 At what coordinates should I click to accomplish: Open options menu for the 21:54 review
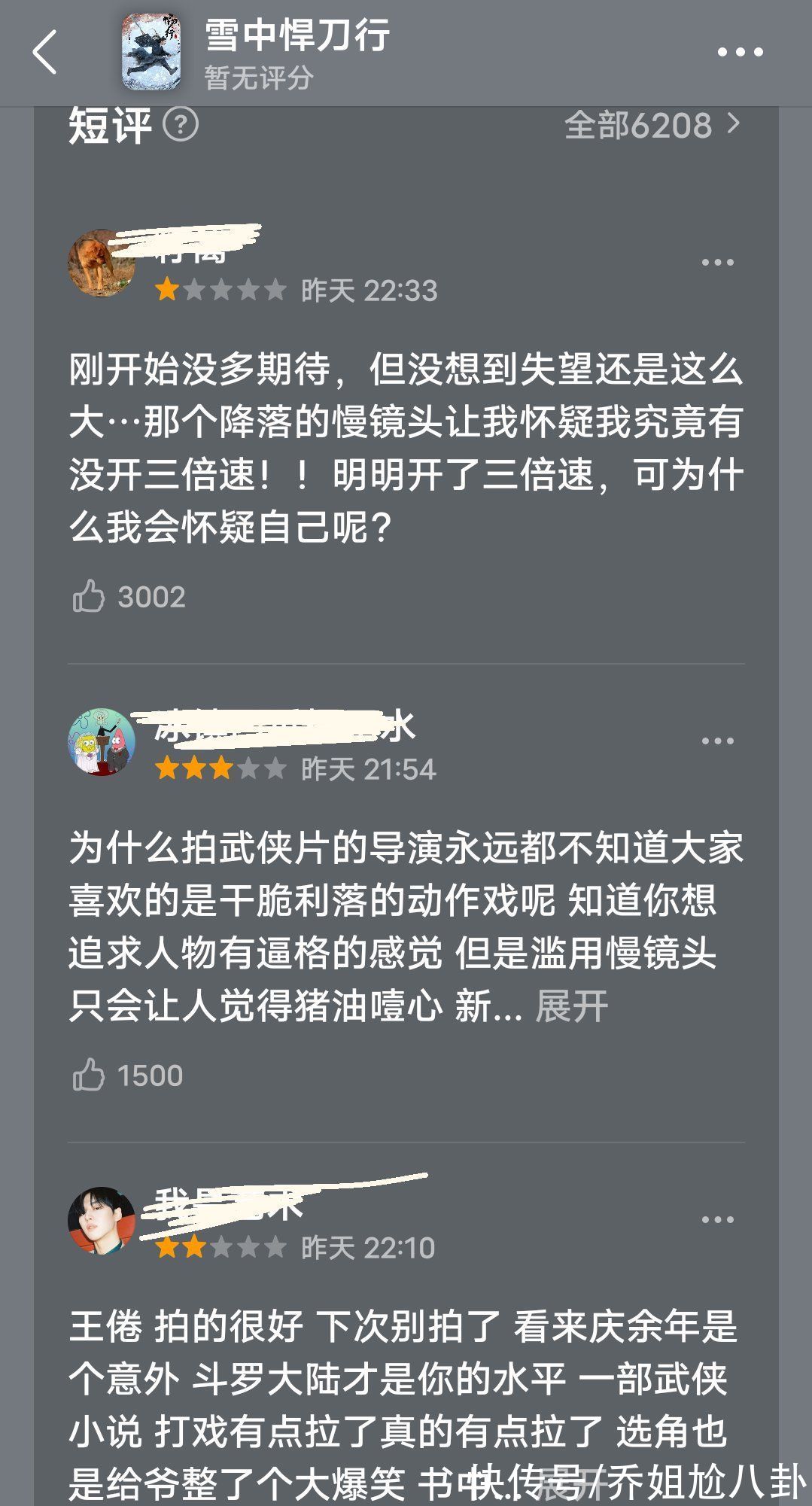coord(717,741)
